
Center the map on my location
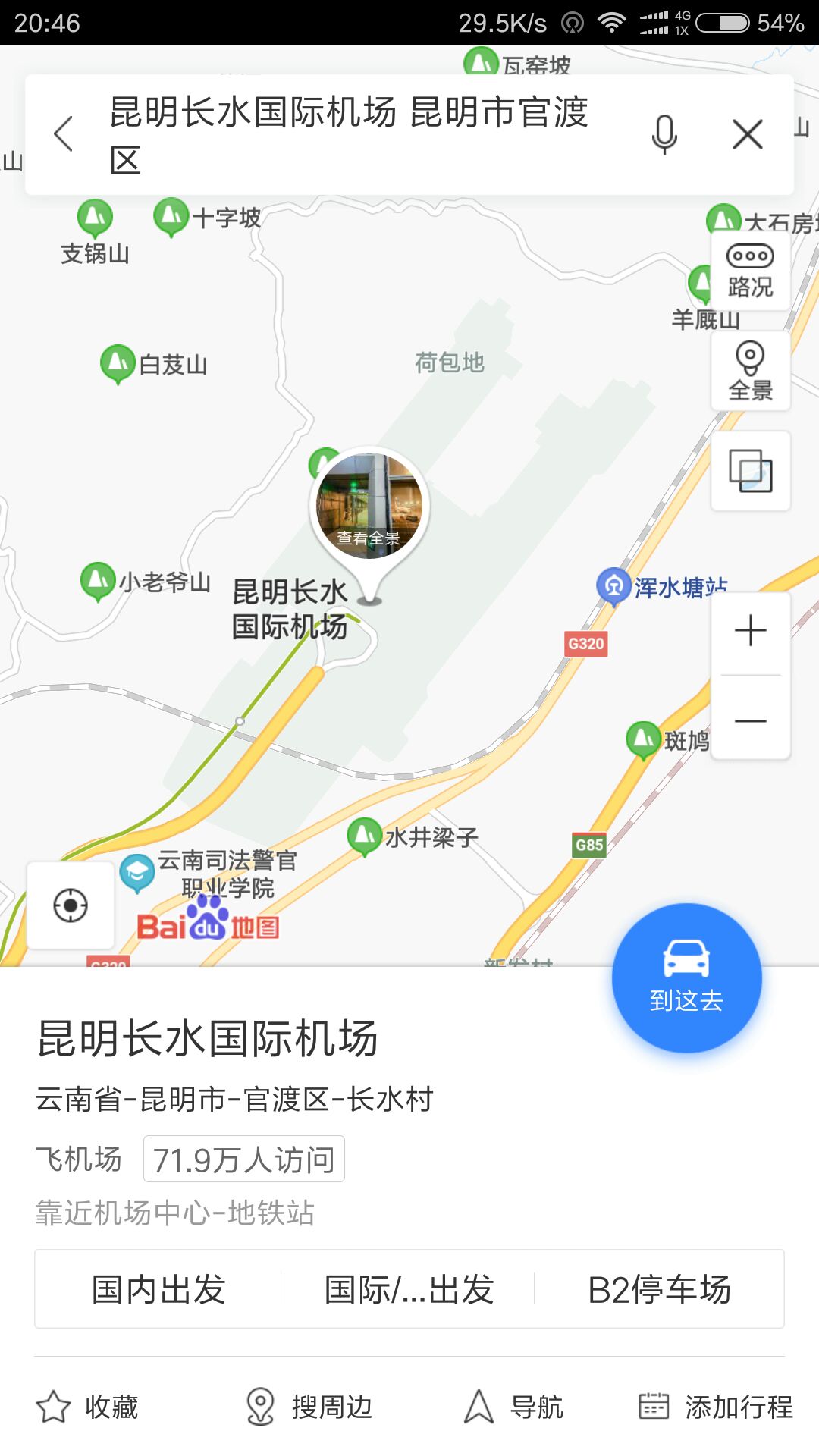click(71, 905)
